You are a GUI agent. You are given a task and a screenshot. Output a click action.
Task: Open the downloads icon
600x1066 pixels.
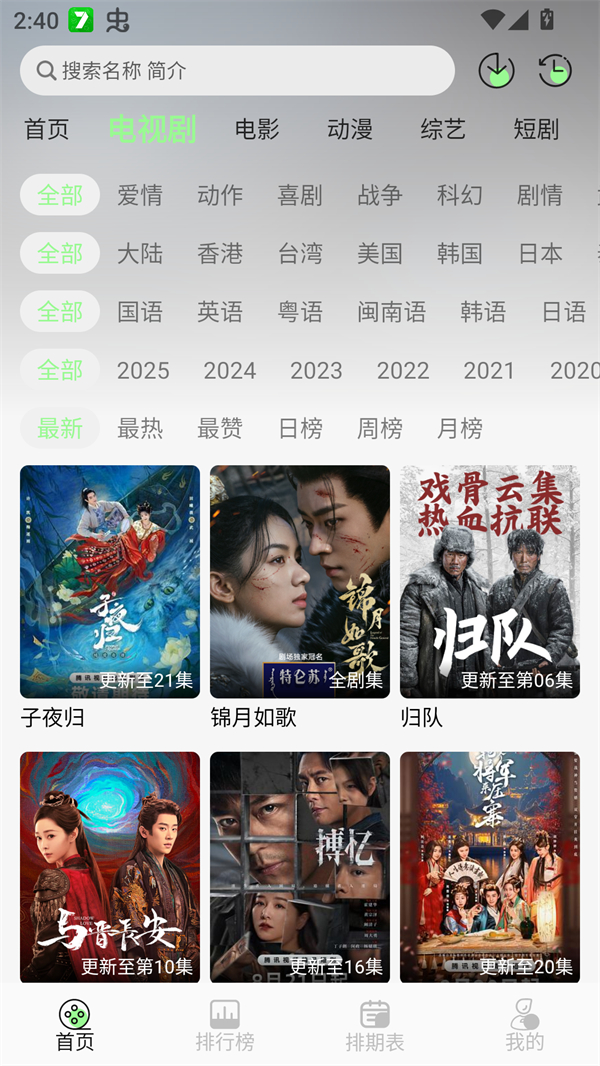pyautogui.click(x=496, y=71)
